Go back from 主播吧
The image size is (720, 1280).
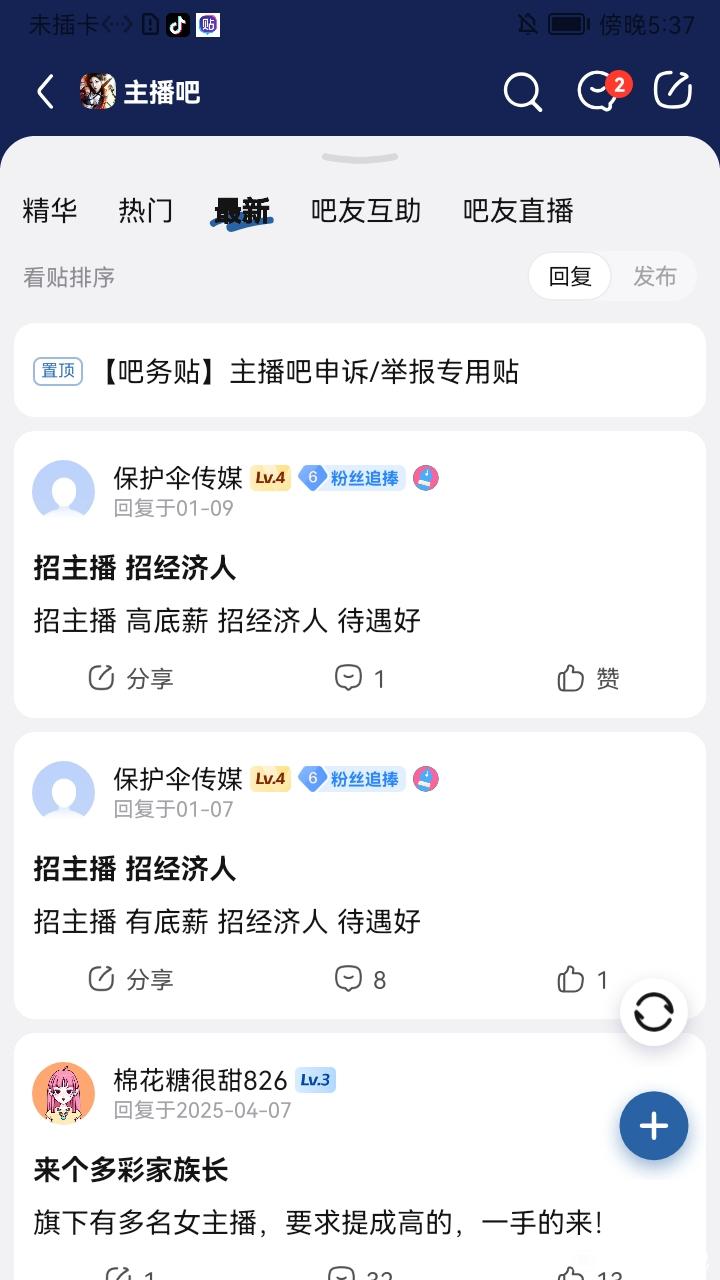pos(45,92)
